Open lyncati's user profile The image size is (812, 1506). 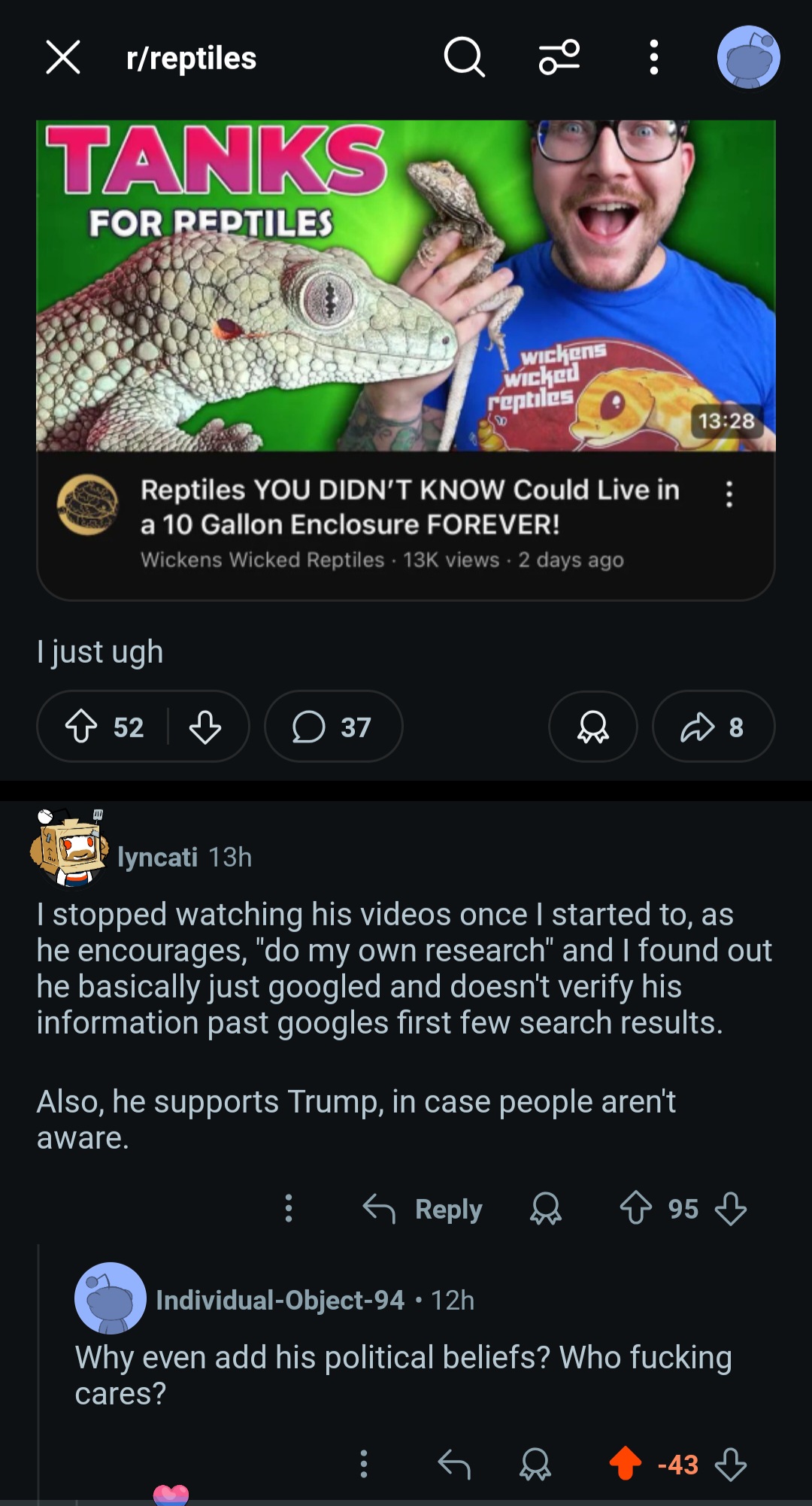(157, 857)
